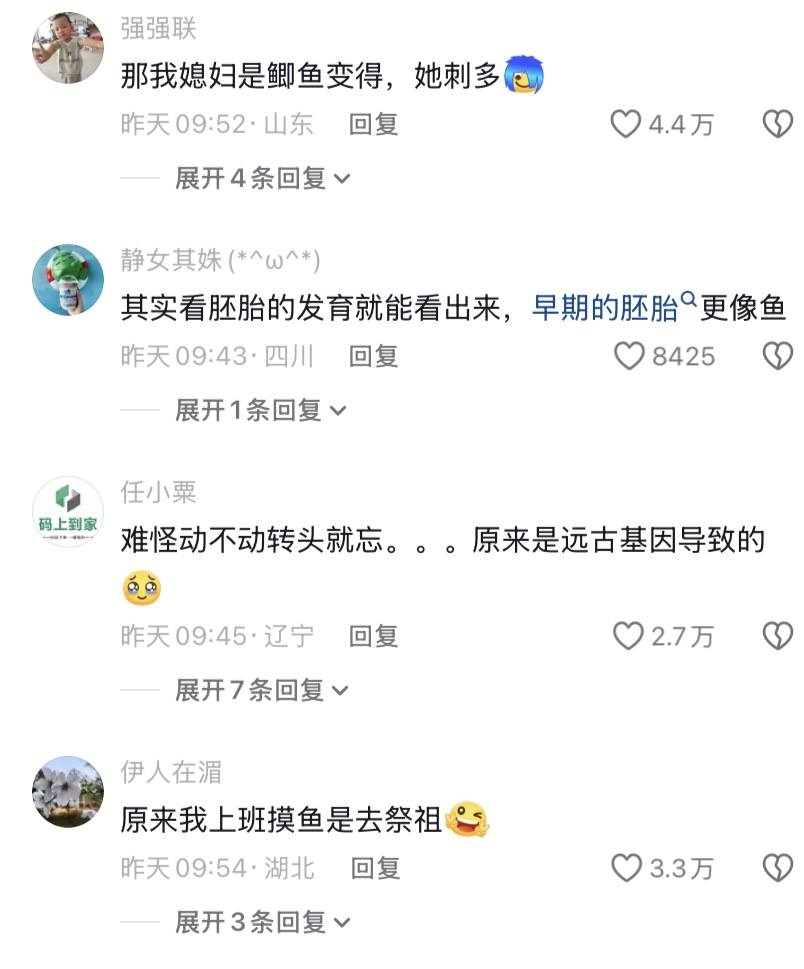Expand 1 reply under 静女其姝's comment
This screenshot has width=804, height=969.
260,410
